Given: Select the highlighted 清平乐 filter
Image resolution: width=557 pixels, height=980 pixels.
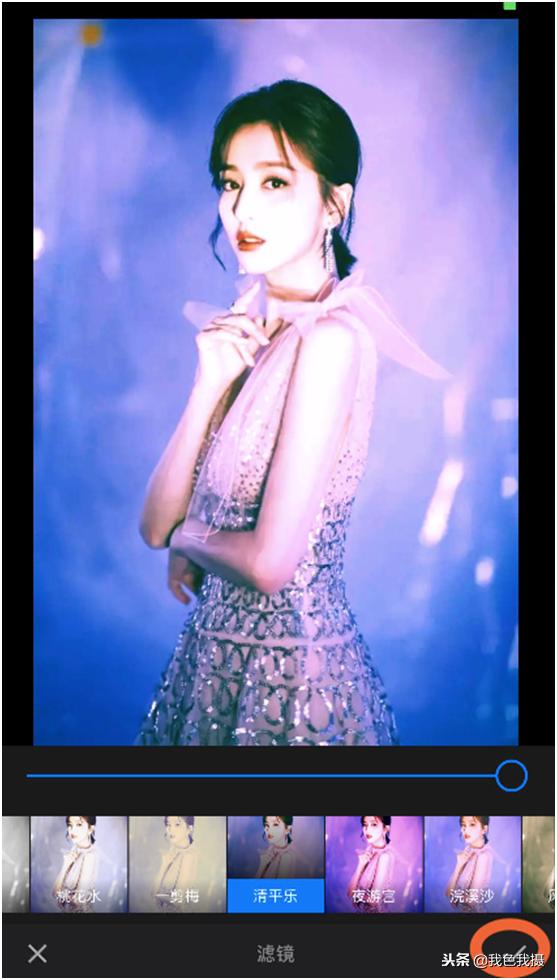Looking at the screenshot, I should (x=276, y=864).
